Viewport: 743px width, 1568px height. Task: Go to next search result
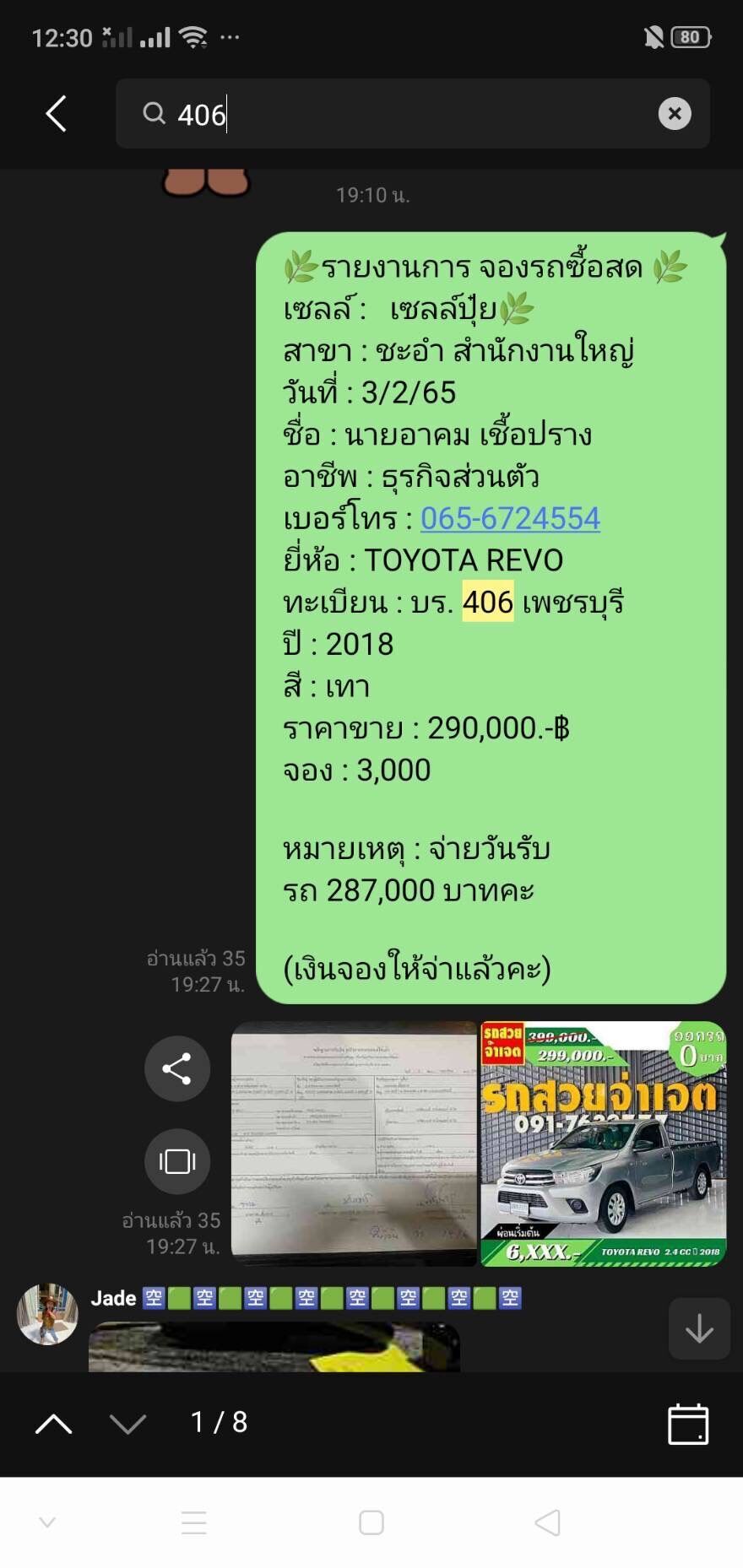tap(128, 1424)
